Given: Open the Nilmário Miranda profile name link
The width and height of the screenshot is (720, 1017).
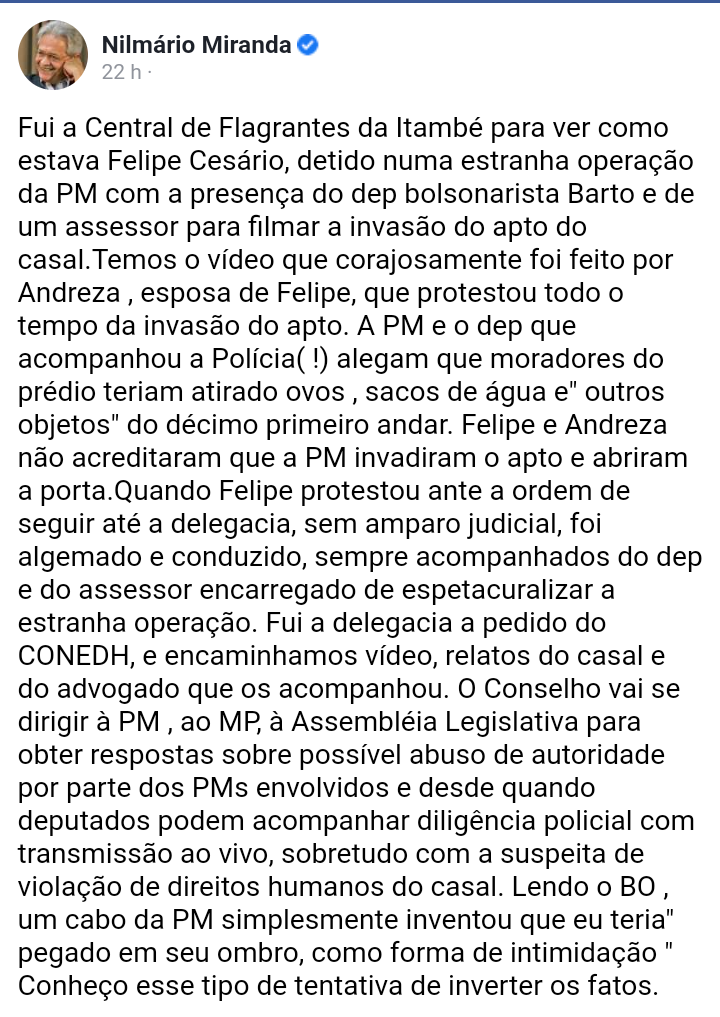Looking at the screenshot, I should (x=197, y=43).
